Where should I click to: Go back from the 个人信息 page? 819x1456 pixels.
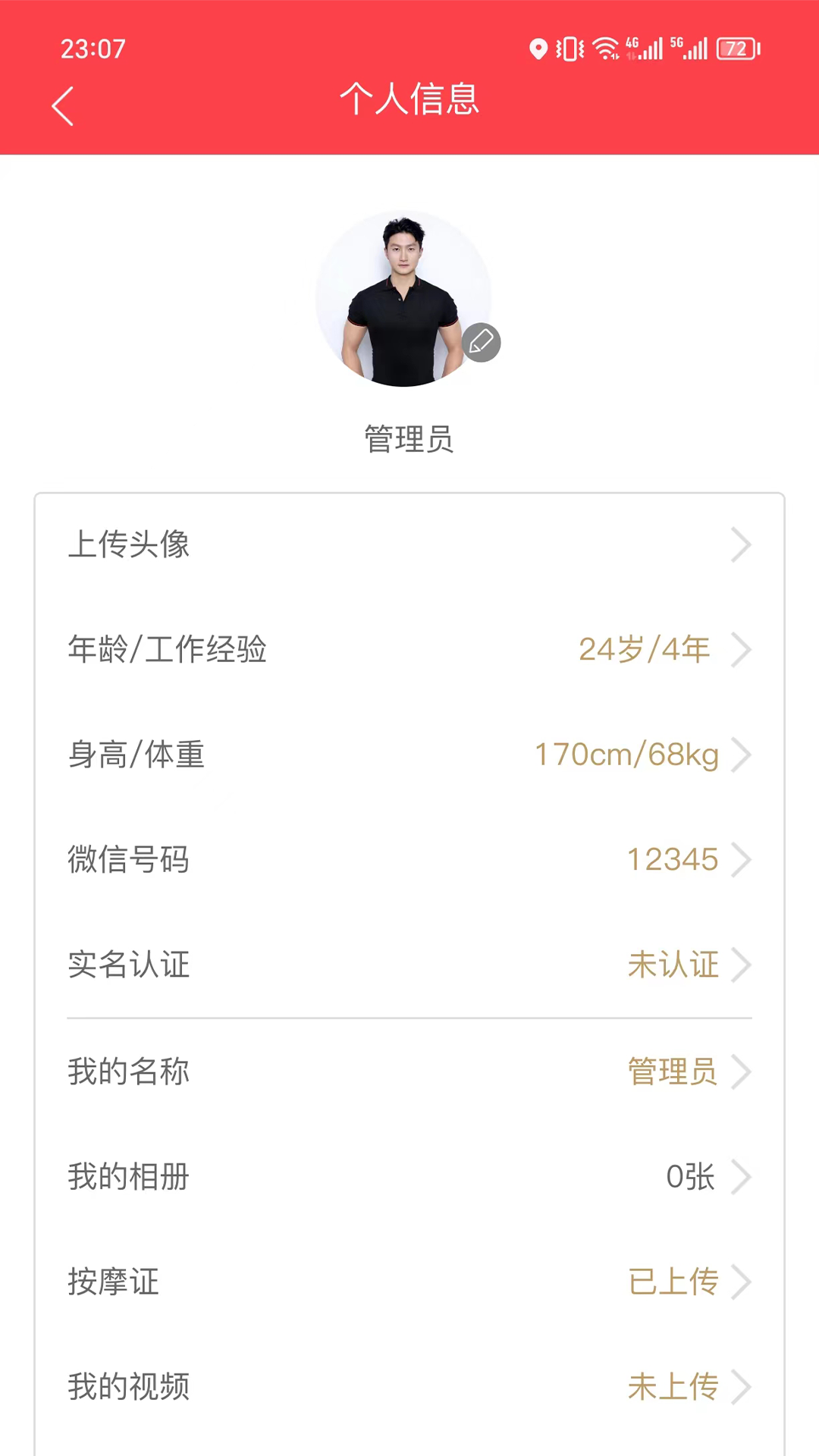point(63,105)
